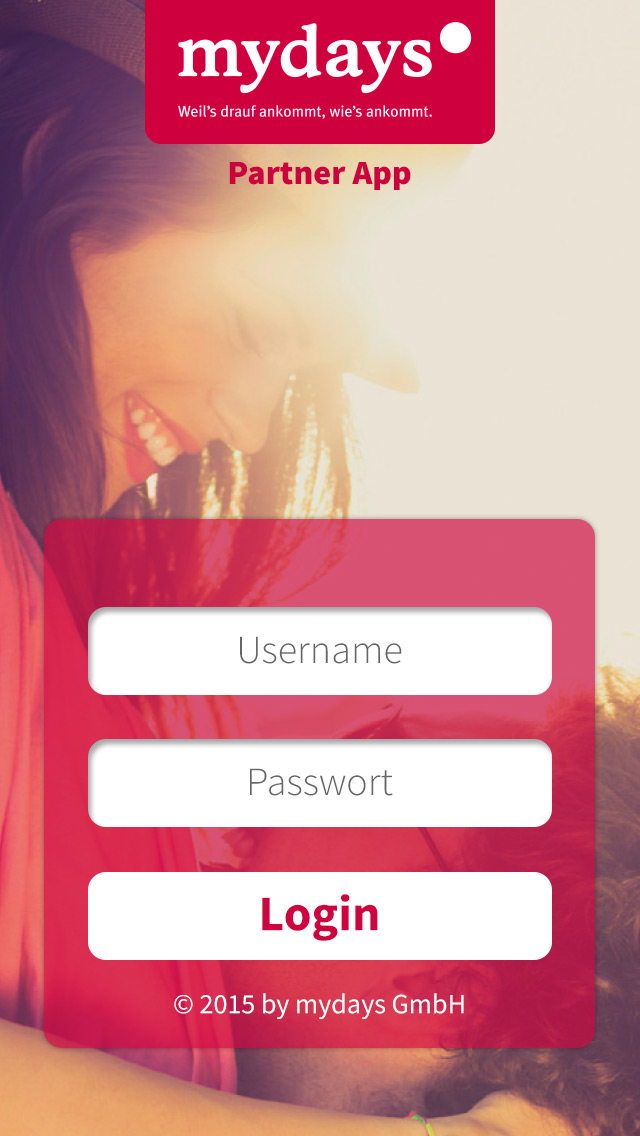
Task: Hit the Login button
Action: pyautogui.click(x=320, y=915)
